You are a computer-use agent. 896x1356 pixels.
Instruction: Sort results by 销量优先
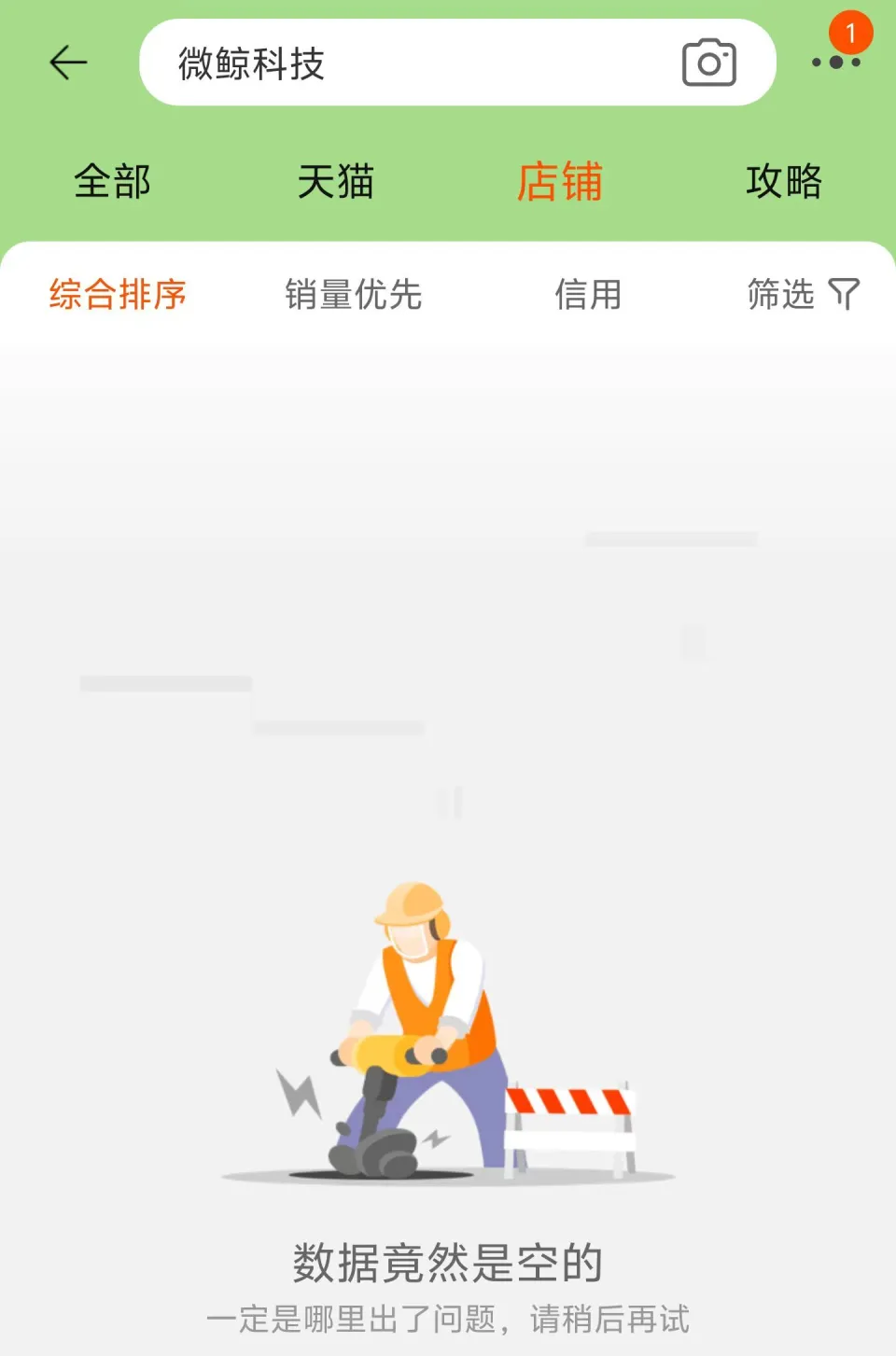[354, 295]
